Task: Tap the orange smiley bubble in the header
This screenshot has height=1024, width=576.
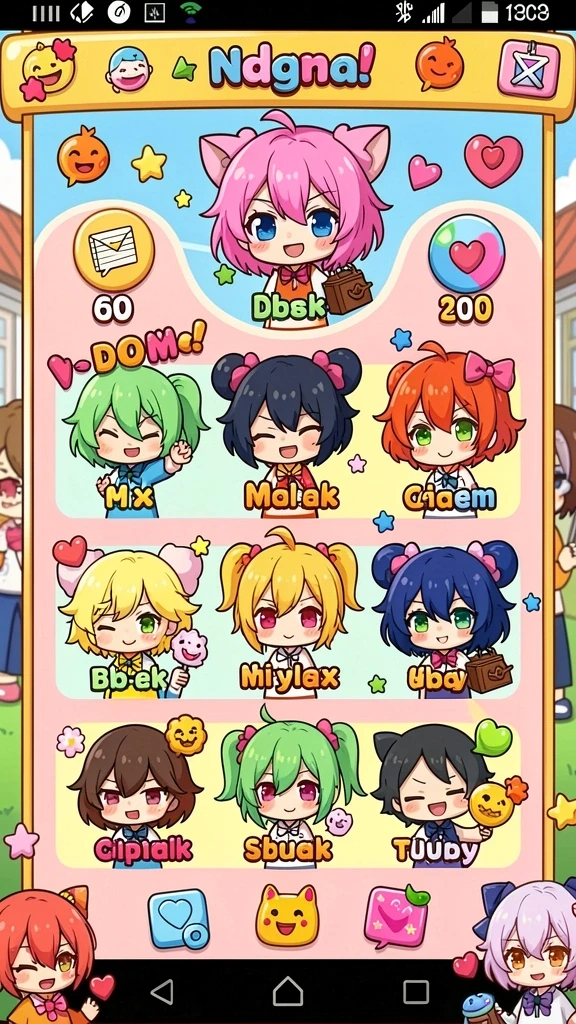Action: pyautogui.click(x=440, y=65)
